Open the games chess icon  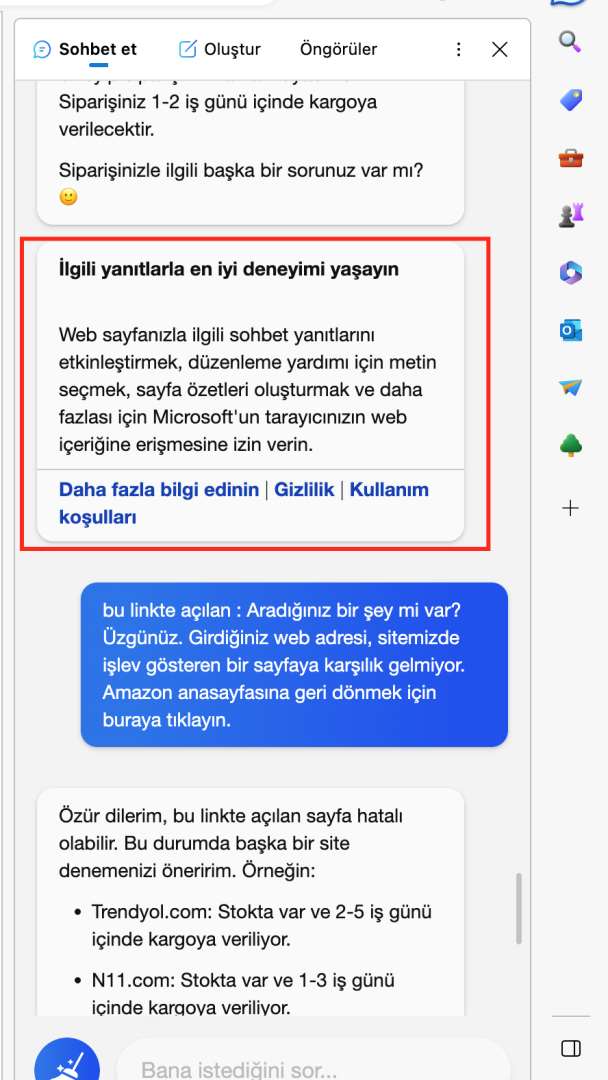click(x=570, y=214)
